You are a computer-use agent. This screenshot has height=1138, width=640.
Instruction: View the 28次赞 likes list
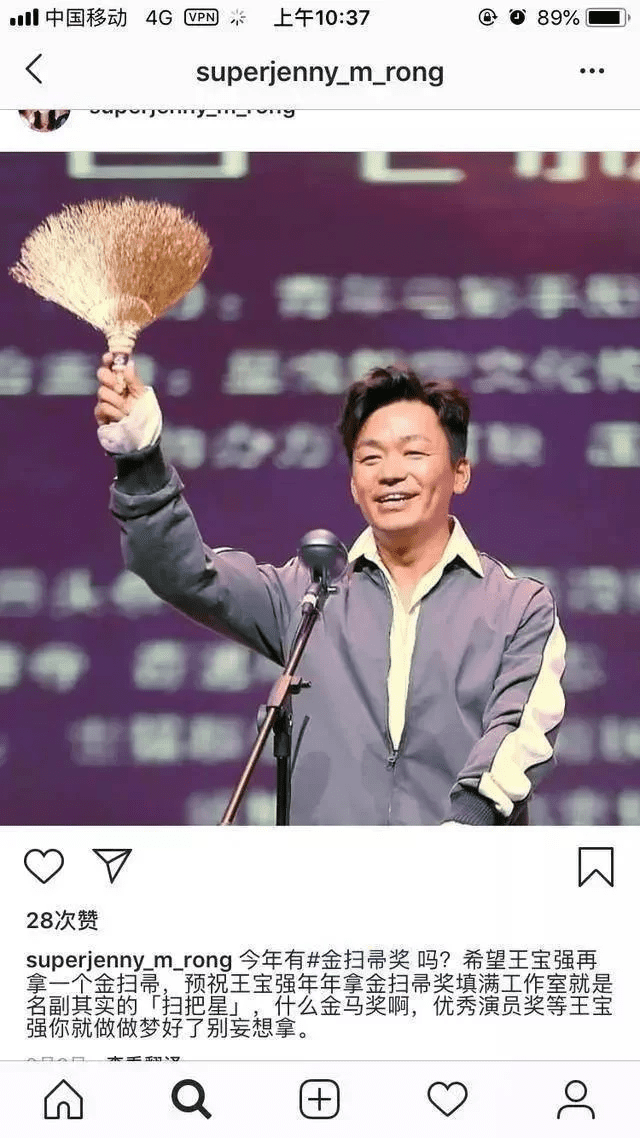(62, 920)
